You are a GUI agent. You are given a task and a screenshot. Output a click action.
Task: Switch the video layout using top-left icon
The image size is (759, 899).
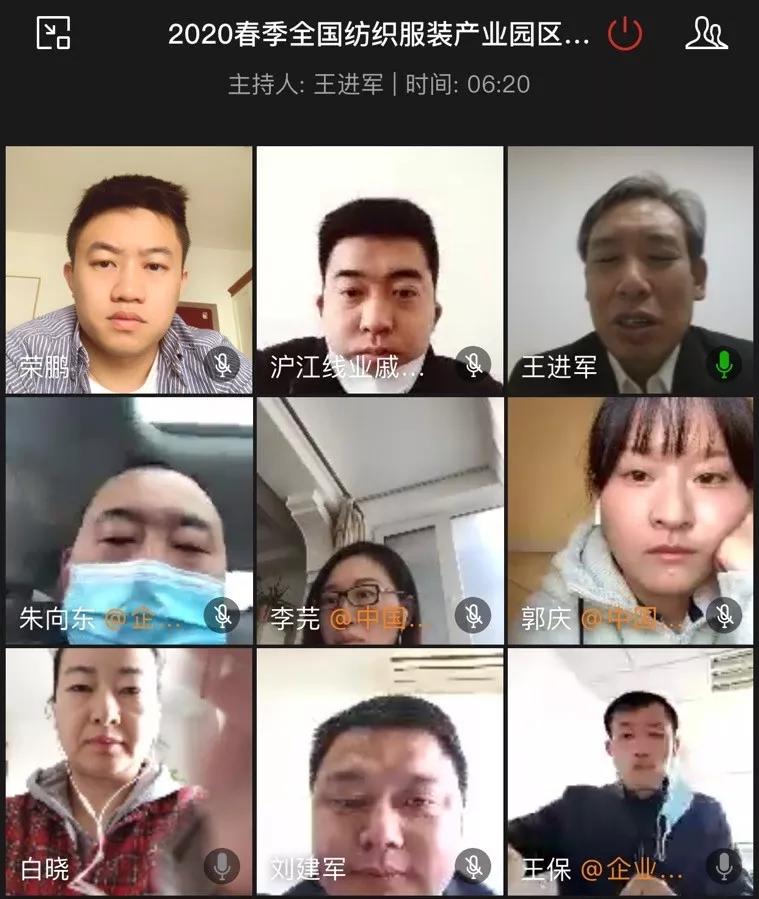[x=55, y=33]
